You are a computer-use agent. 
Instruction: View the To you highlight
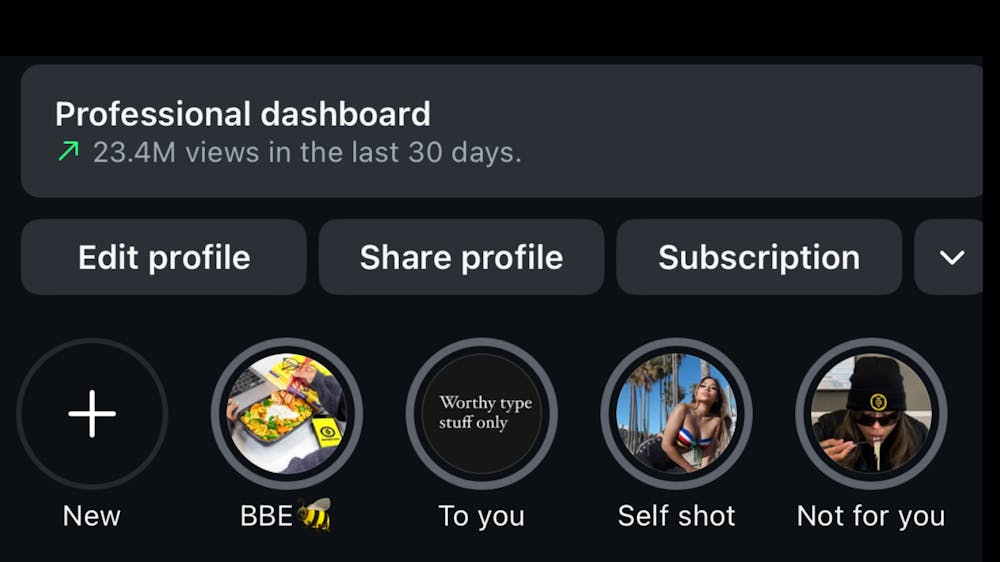(x=482, y=414)
